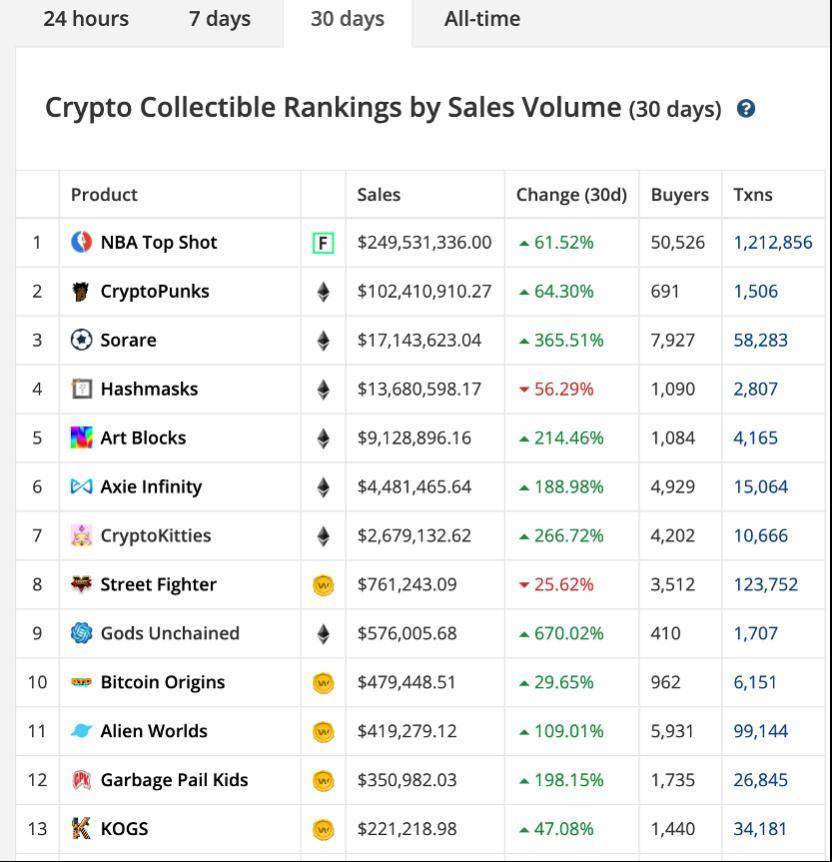The image size is (832, 862).
Task: Open Alien Worlds transactions 99,144
Action: [760, 731]
